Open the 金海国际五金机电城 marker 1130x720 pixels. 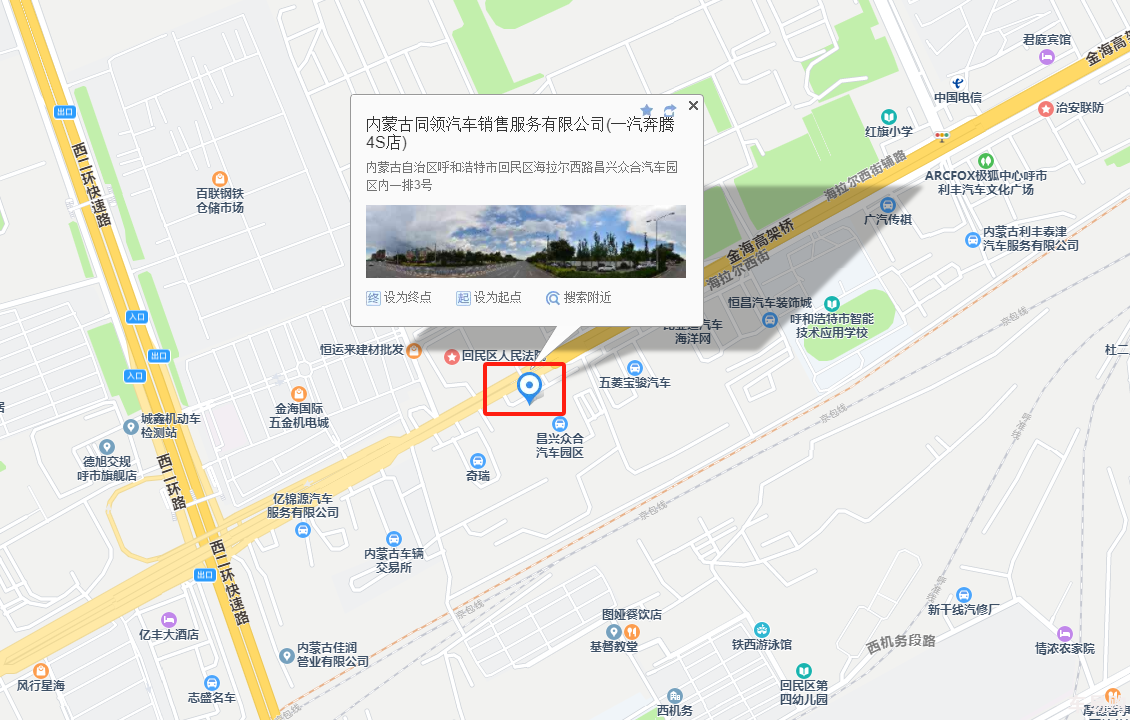click(297, 393)
